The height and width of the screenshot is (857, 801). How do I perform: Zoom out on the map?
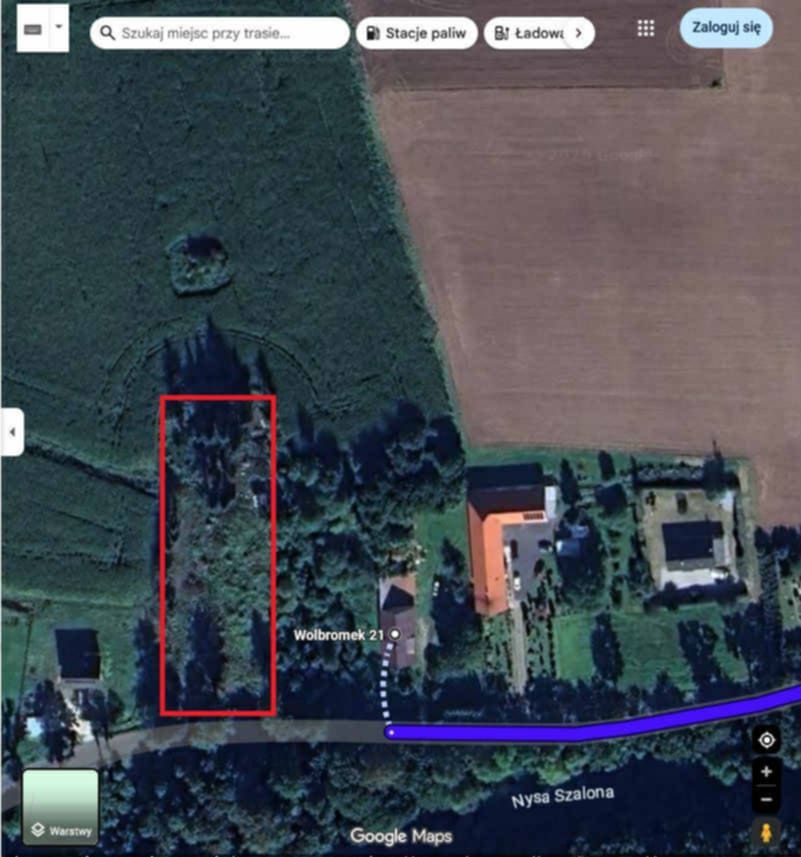(x=767, y=799)
